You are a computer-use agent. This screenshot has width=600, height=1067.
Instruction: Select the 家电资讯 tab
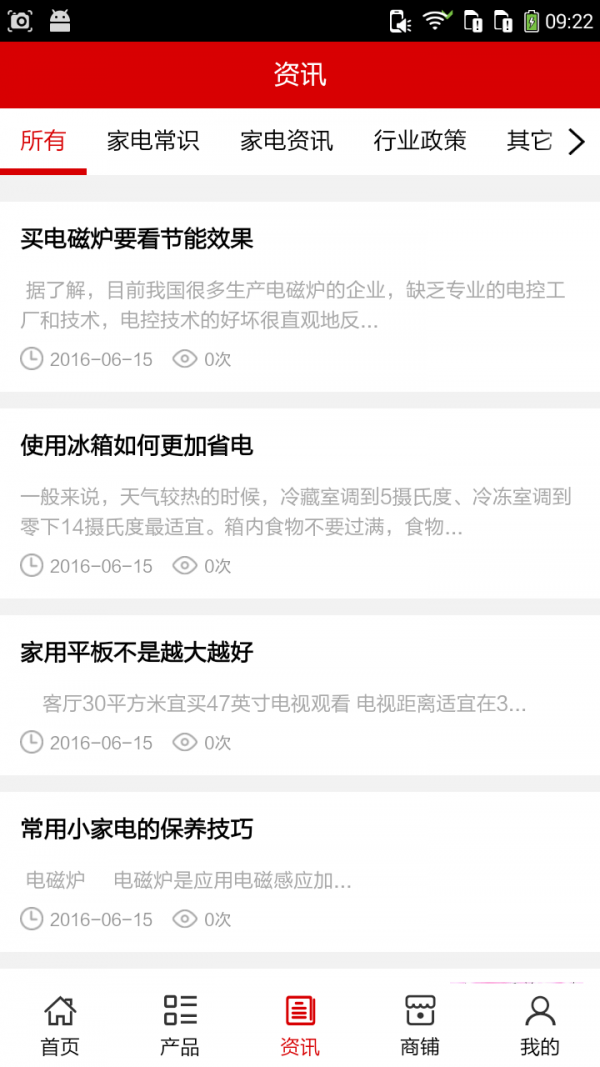pyautogui.click(x=286, y=141)
